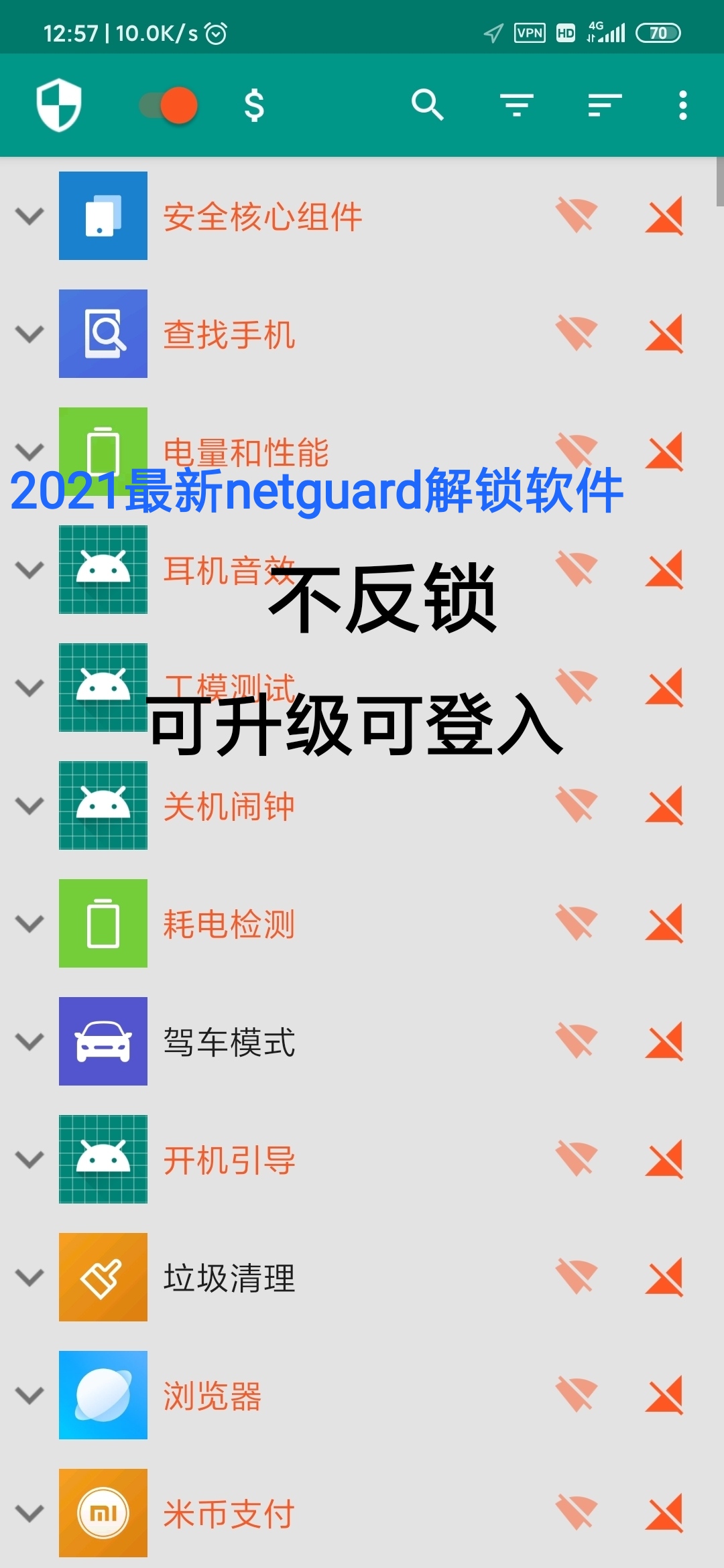
Task: Expand the 垃圾清理 entry
Action: click(29, 1278)
